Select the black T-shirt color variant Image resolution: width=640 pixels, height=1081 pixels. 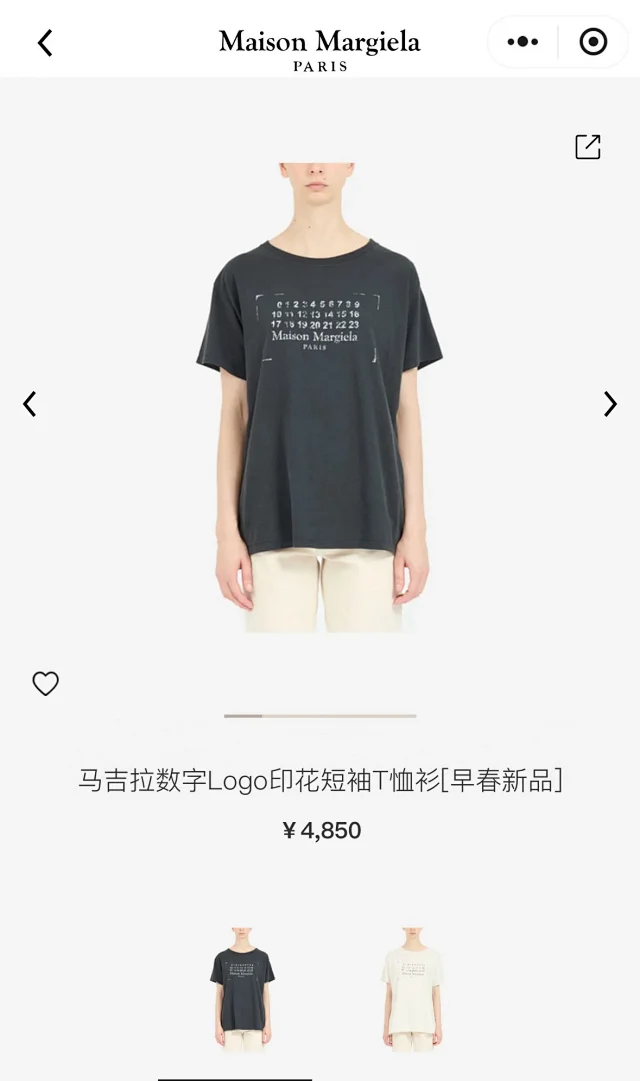241,988
